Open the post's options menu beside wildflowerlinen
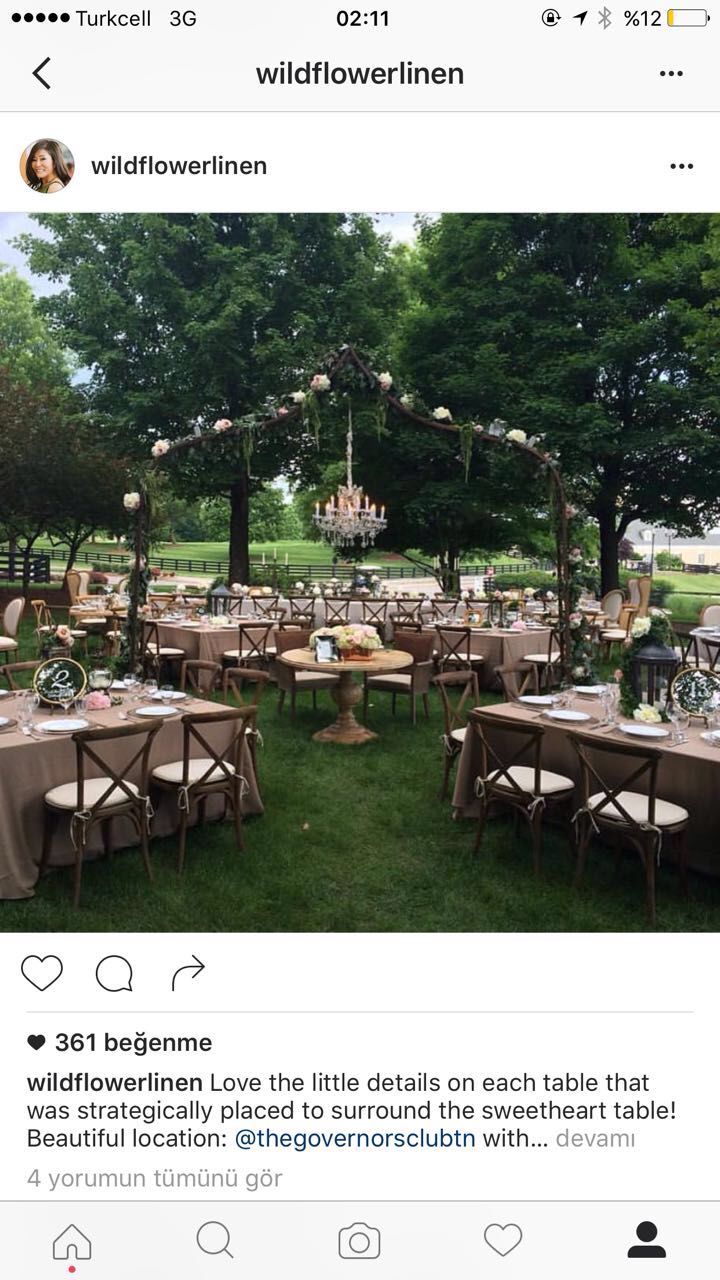 point(681,166)
